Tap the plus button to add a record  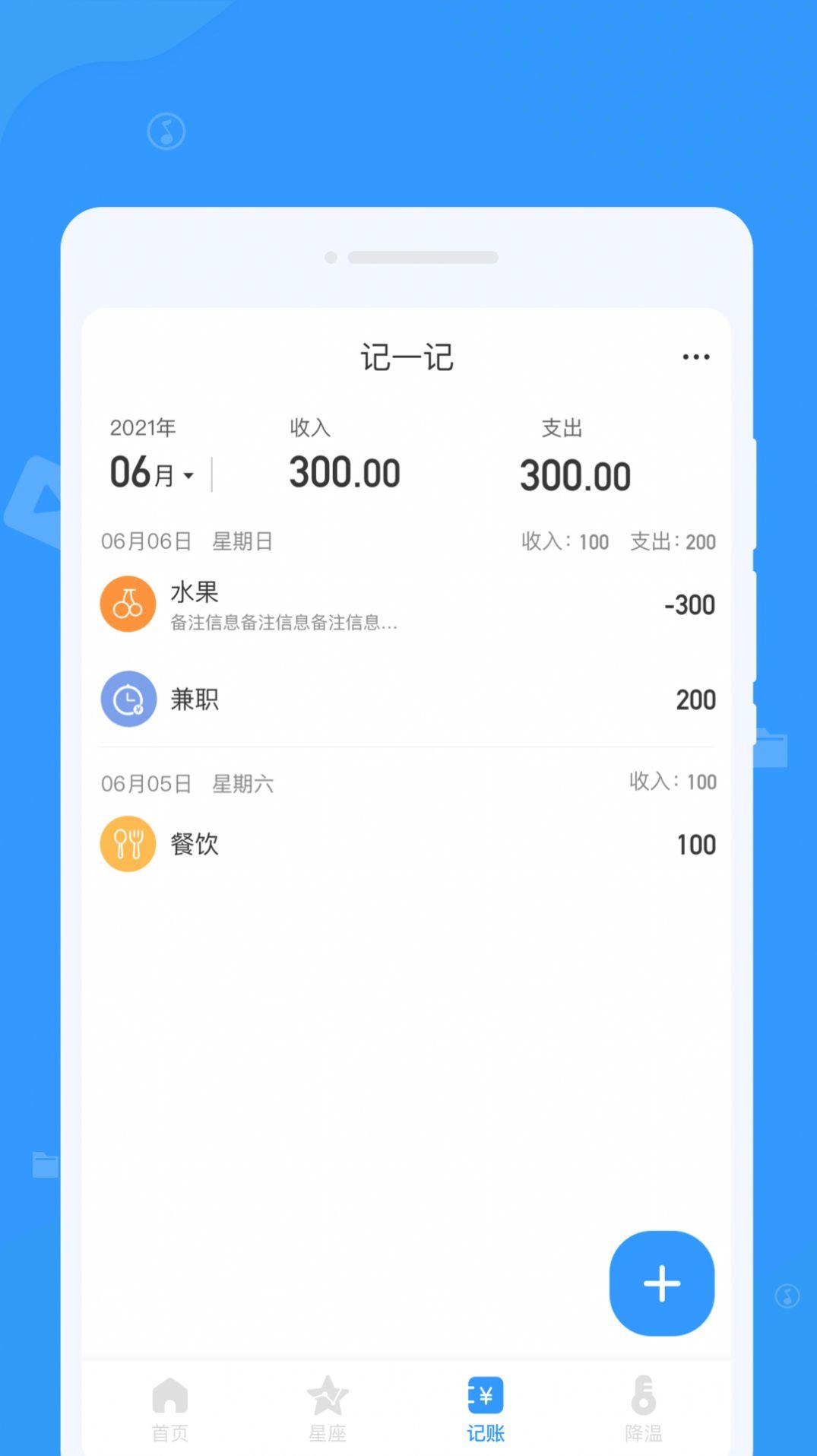(x=660, y=1283)
